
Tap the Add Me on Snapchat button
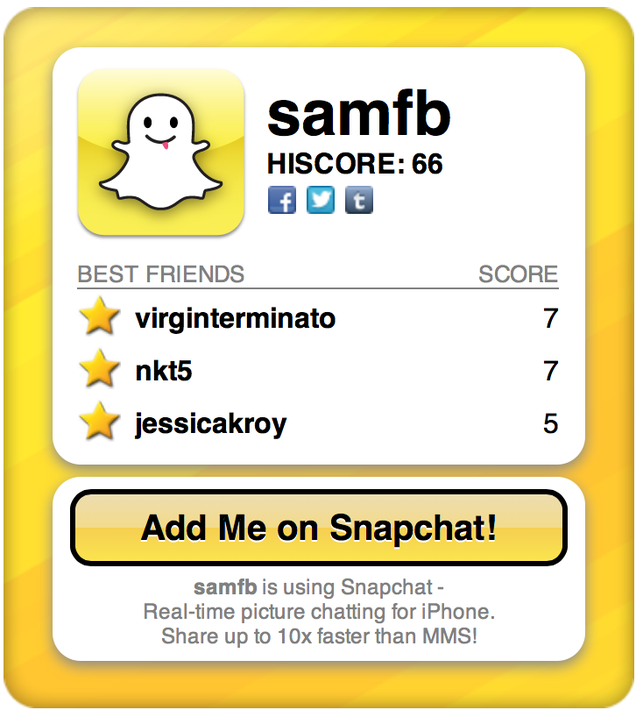click(318, 528)
